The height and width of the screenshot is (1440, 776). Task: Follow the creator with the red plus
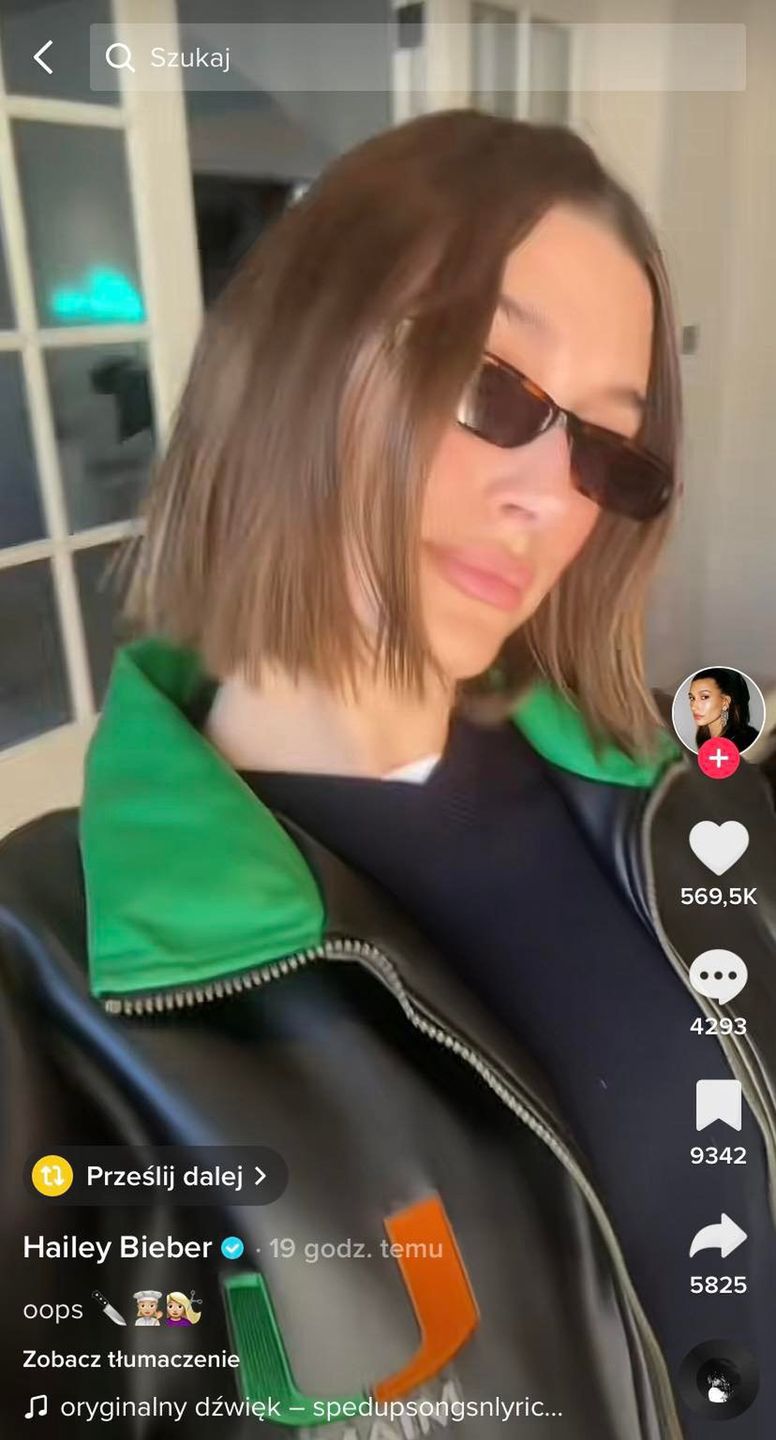coord(718,759)
